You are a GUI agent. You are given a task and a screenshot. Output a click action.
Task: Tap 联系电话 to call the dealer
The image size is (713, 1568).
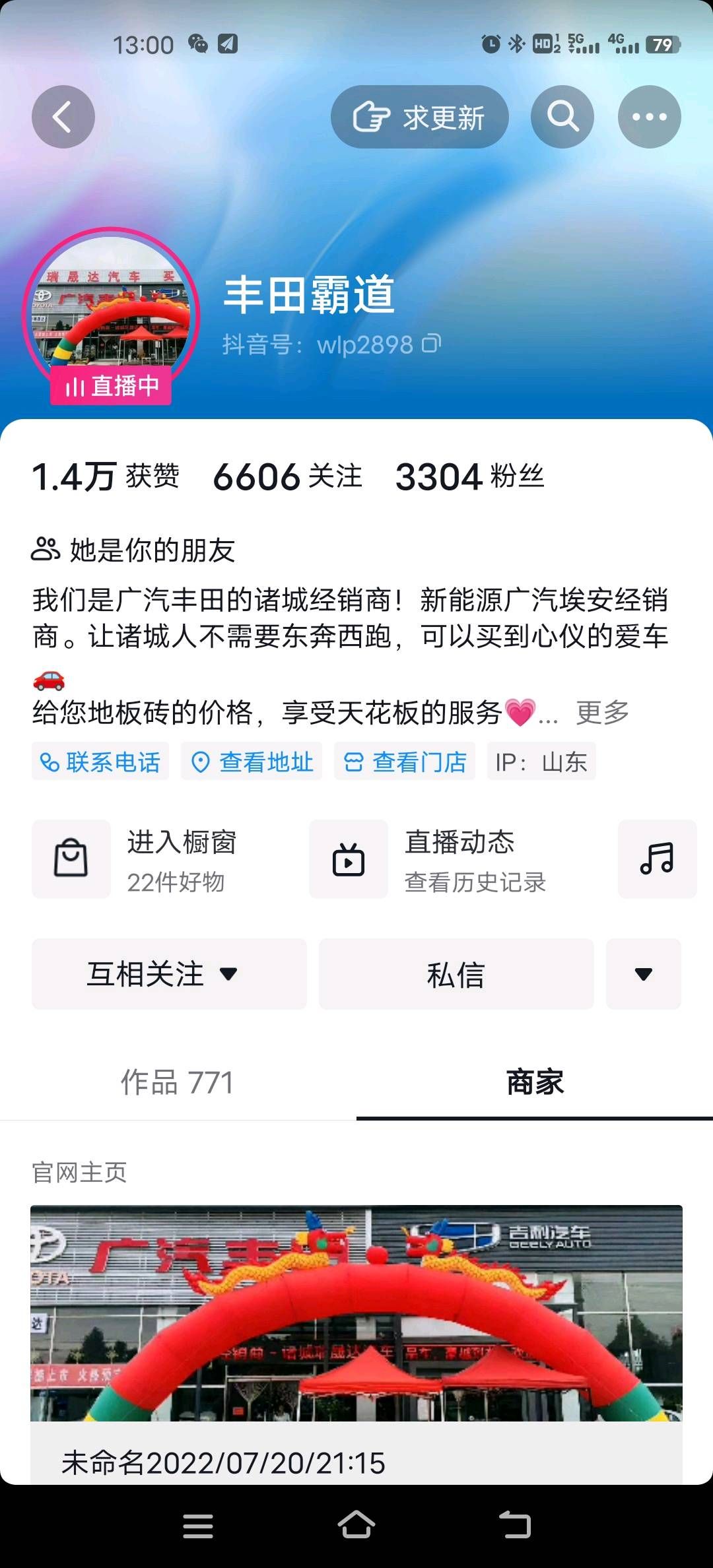point(100,762)
